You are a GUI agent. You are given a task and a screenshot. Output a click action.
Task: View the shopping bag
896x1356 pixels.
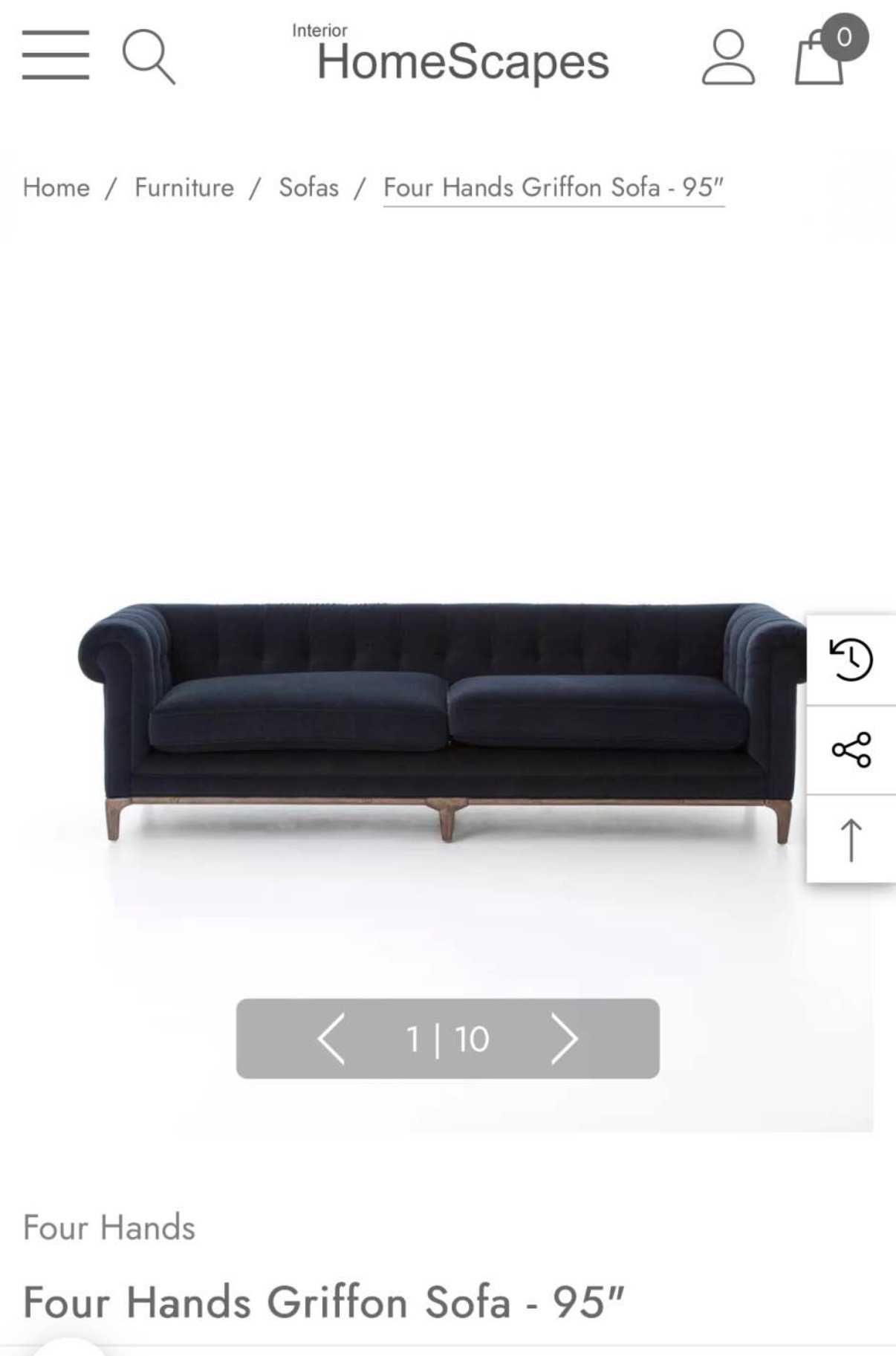820,56
